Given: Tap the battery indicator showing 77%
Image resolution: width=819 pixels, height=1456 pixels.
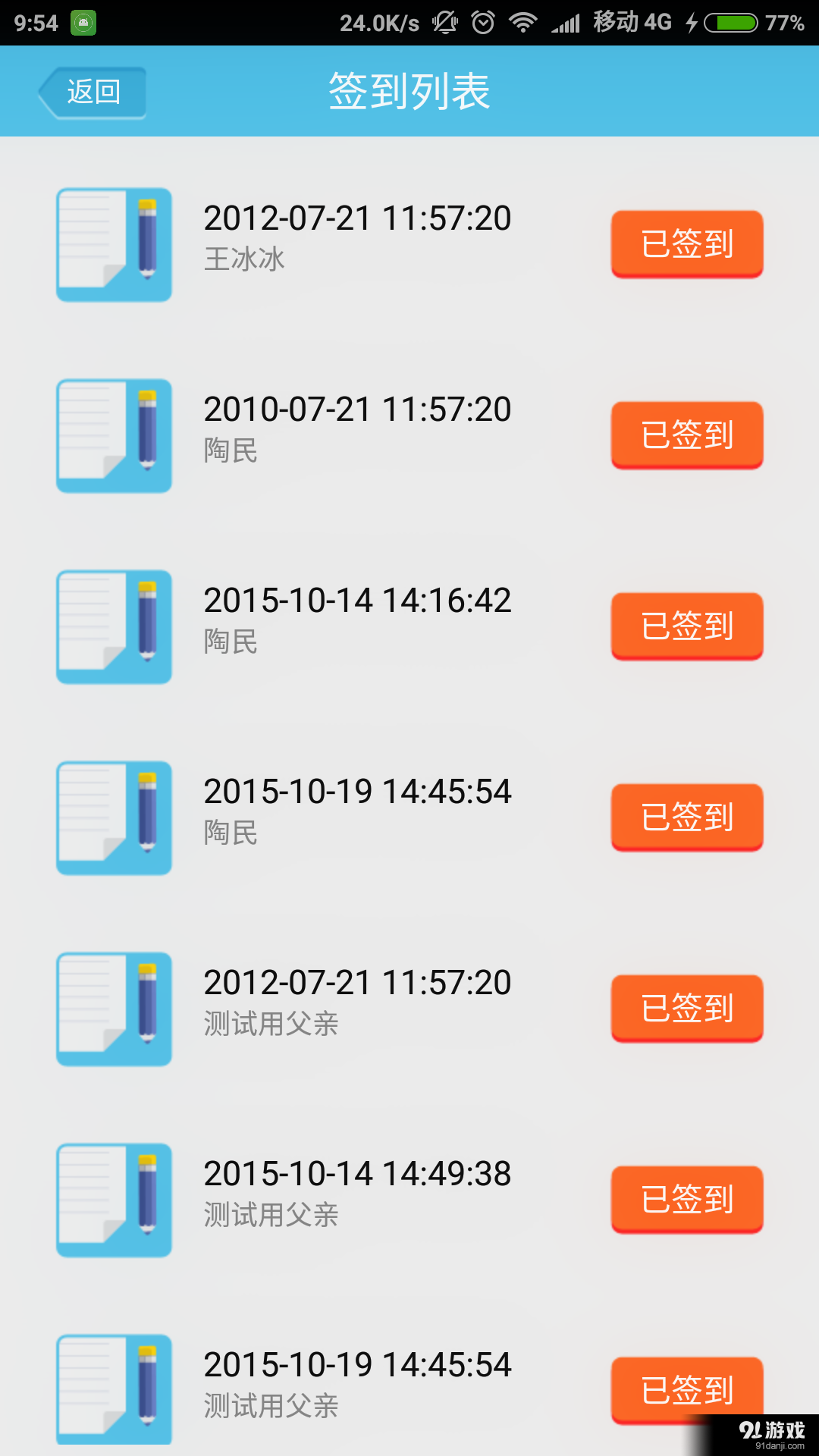Looking at the screenshot, I should tap(730, 22).
